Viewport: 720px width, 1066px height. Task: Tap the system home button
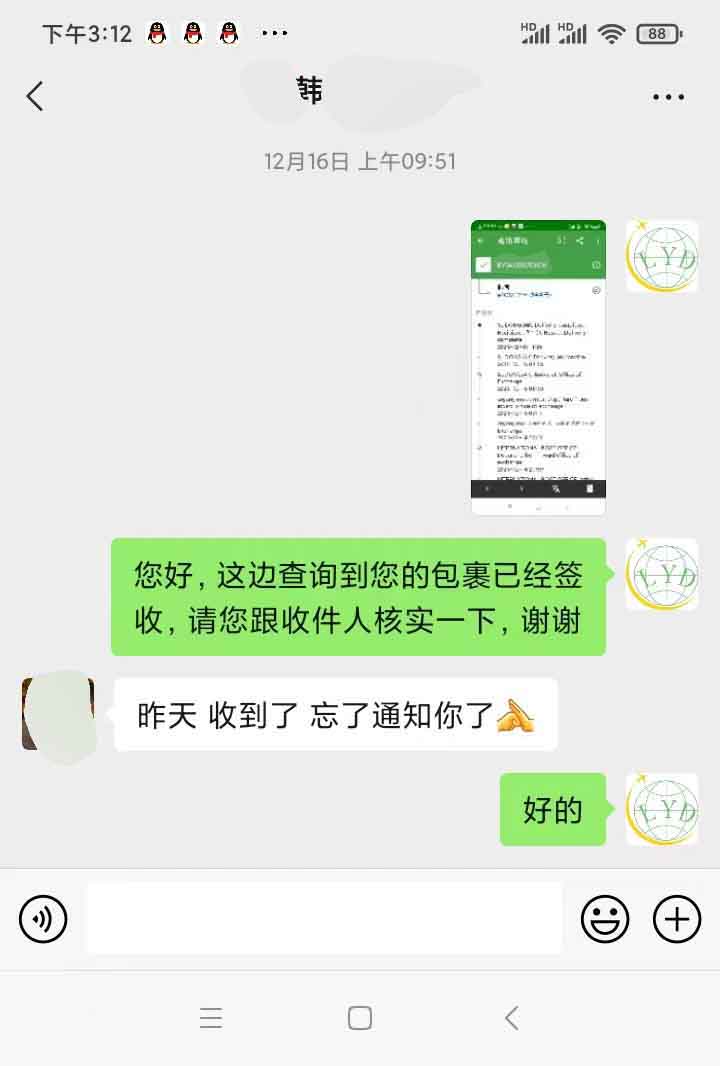coord(360,1018)
